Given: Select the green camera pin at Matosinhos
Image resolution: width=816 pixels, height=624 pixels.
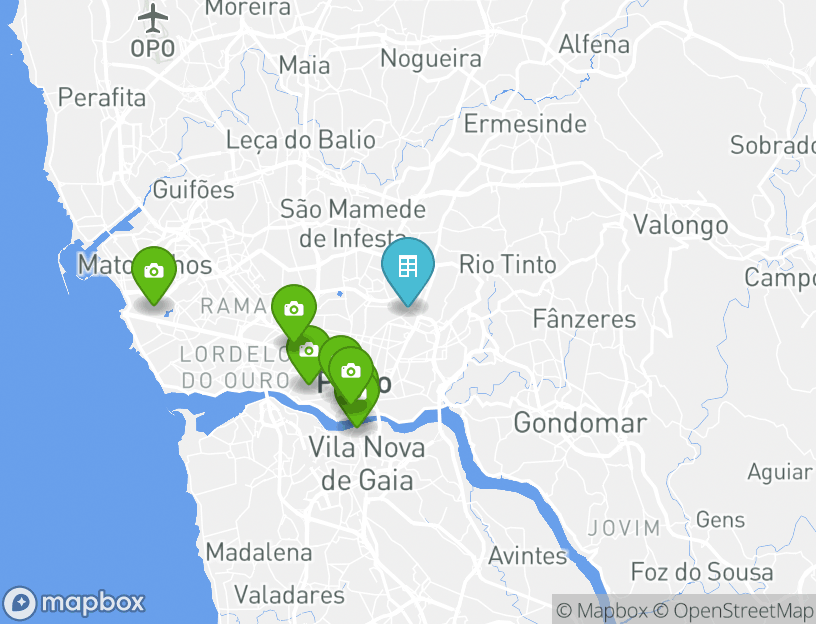Looking at the screenshot, I should (x=153, y=272).
